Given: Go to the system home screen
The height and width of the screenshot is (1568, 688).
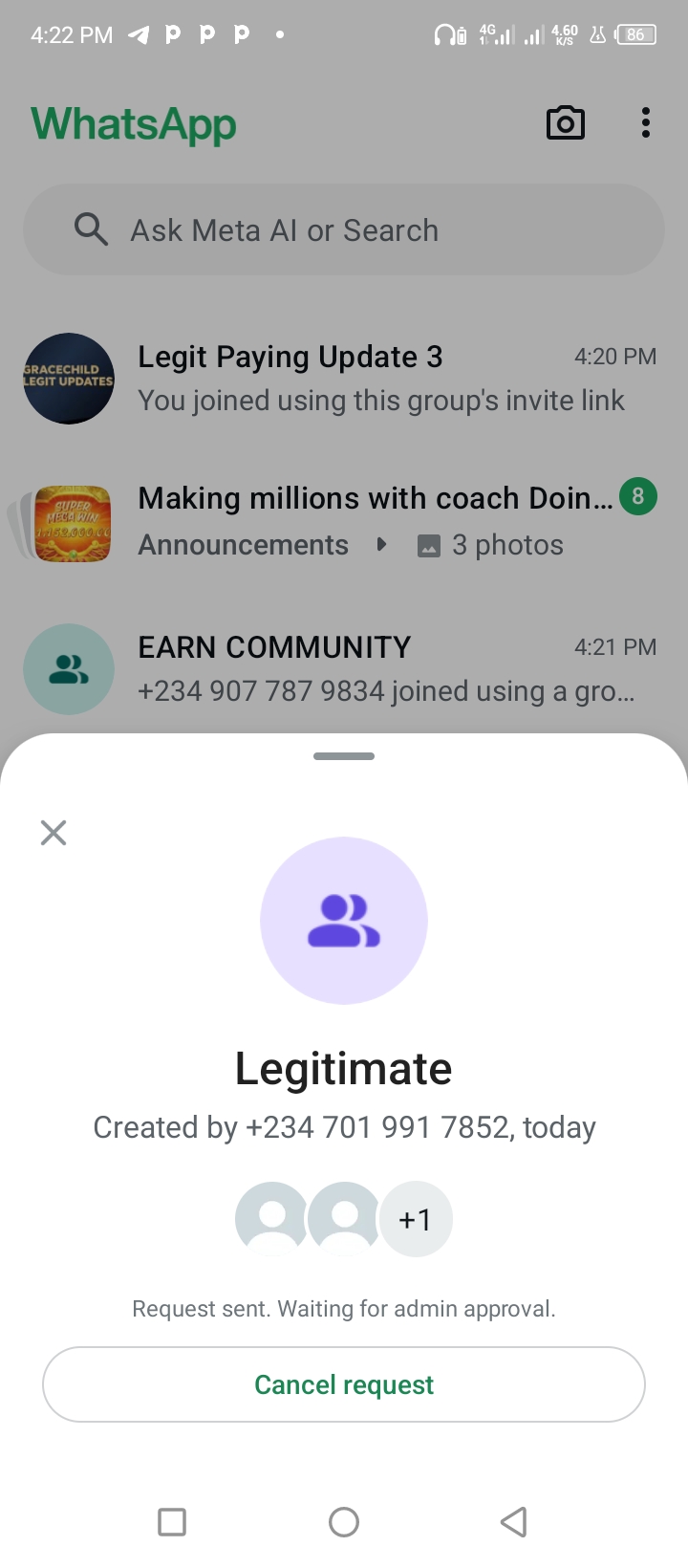Looking at the screenshot, I should point(344,1521).
